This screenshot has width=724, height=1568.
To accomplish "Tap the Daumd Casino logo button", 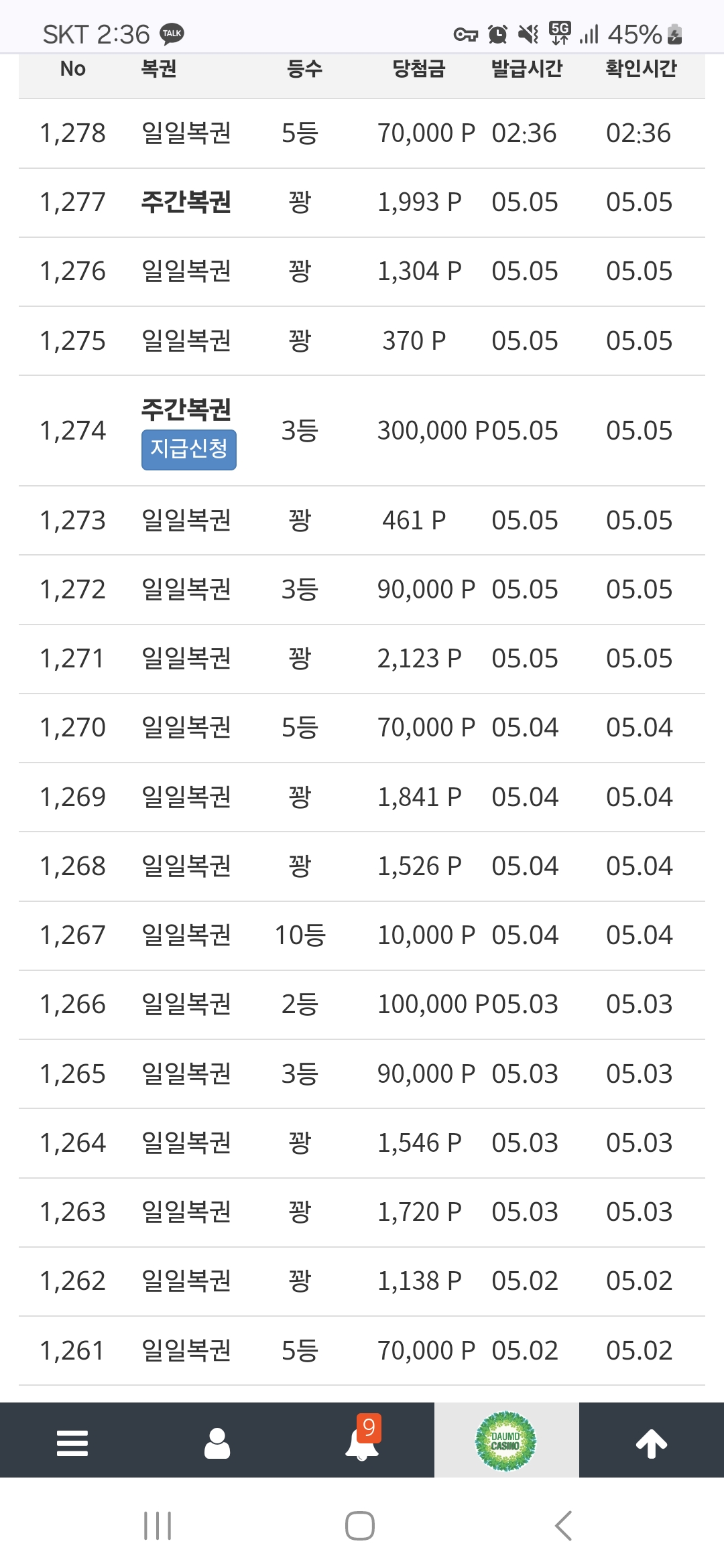I will (506, 1441).
